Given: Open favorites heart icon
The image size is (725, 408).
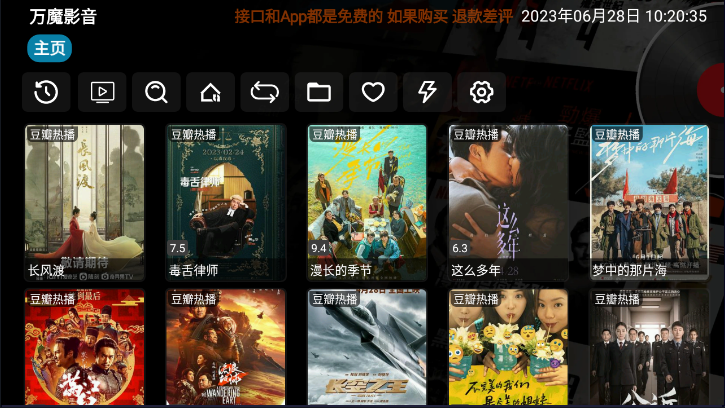Looking at the screenshot, I should 373,92.
